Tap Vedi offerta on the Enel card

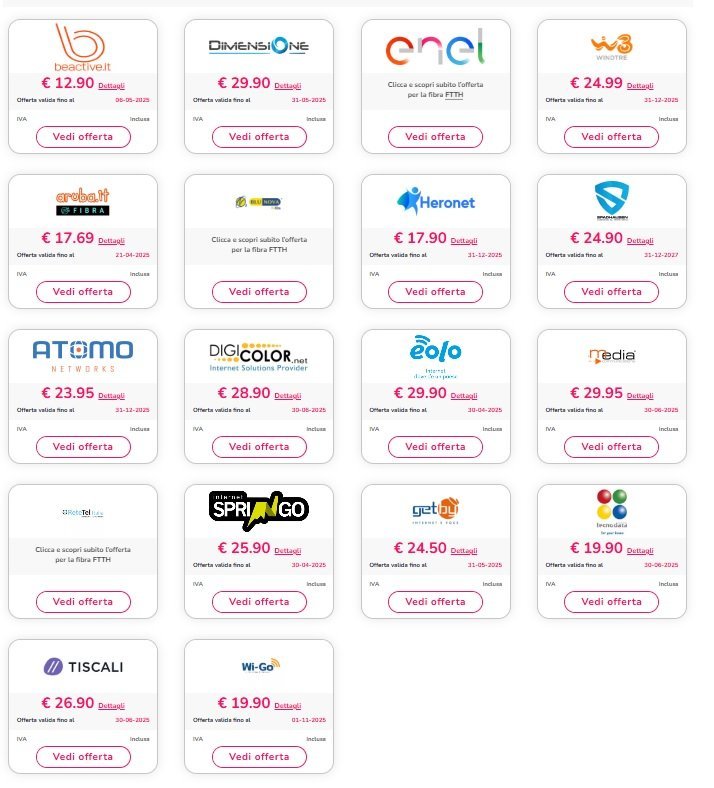(435, 137)
